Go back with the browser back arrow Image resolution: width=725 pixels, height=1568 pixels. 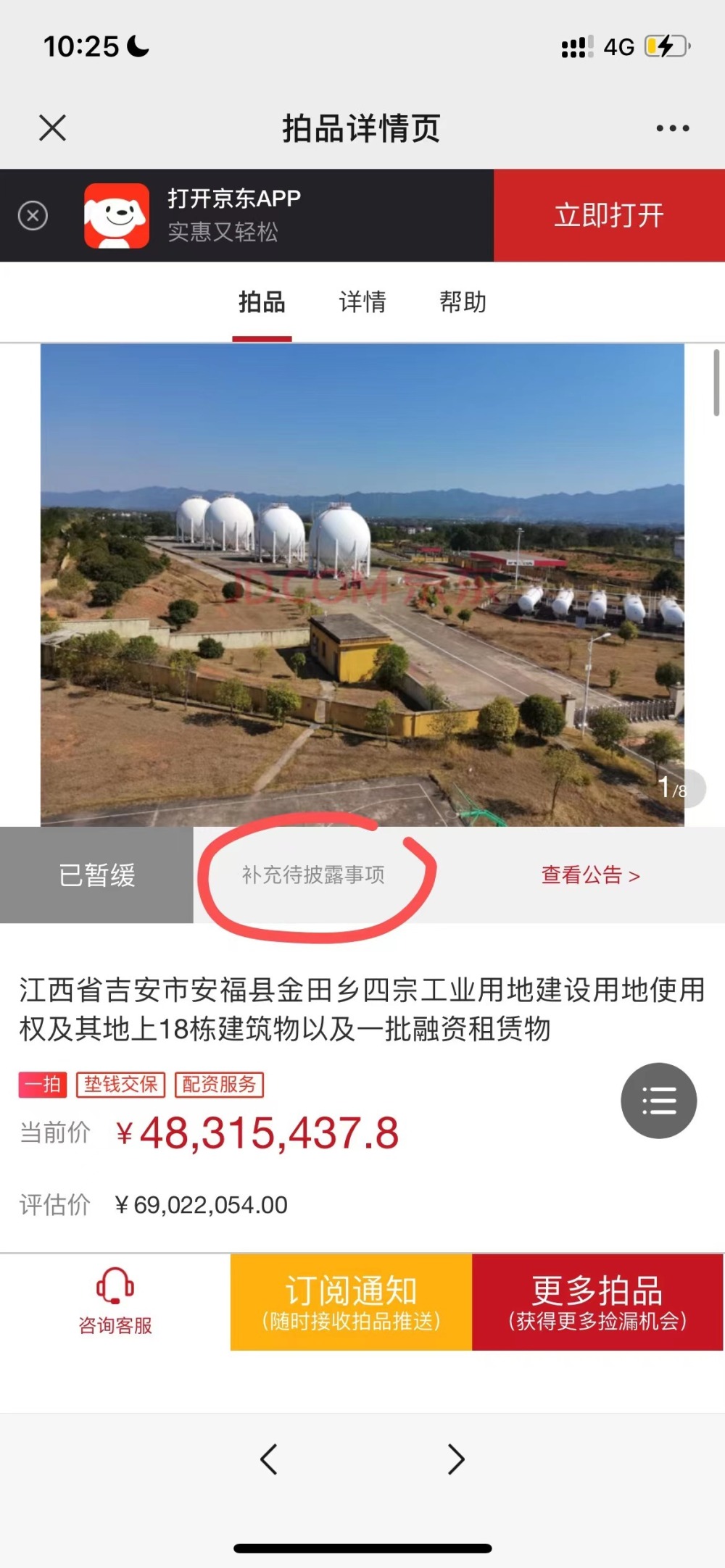269,1459
